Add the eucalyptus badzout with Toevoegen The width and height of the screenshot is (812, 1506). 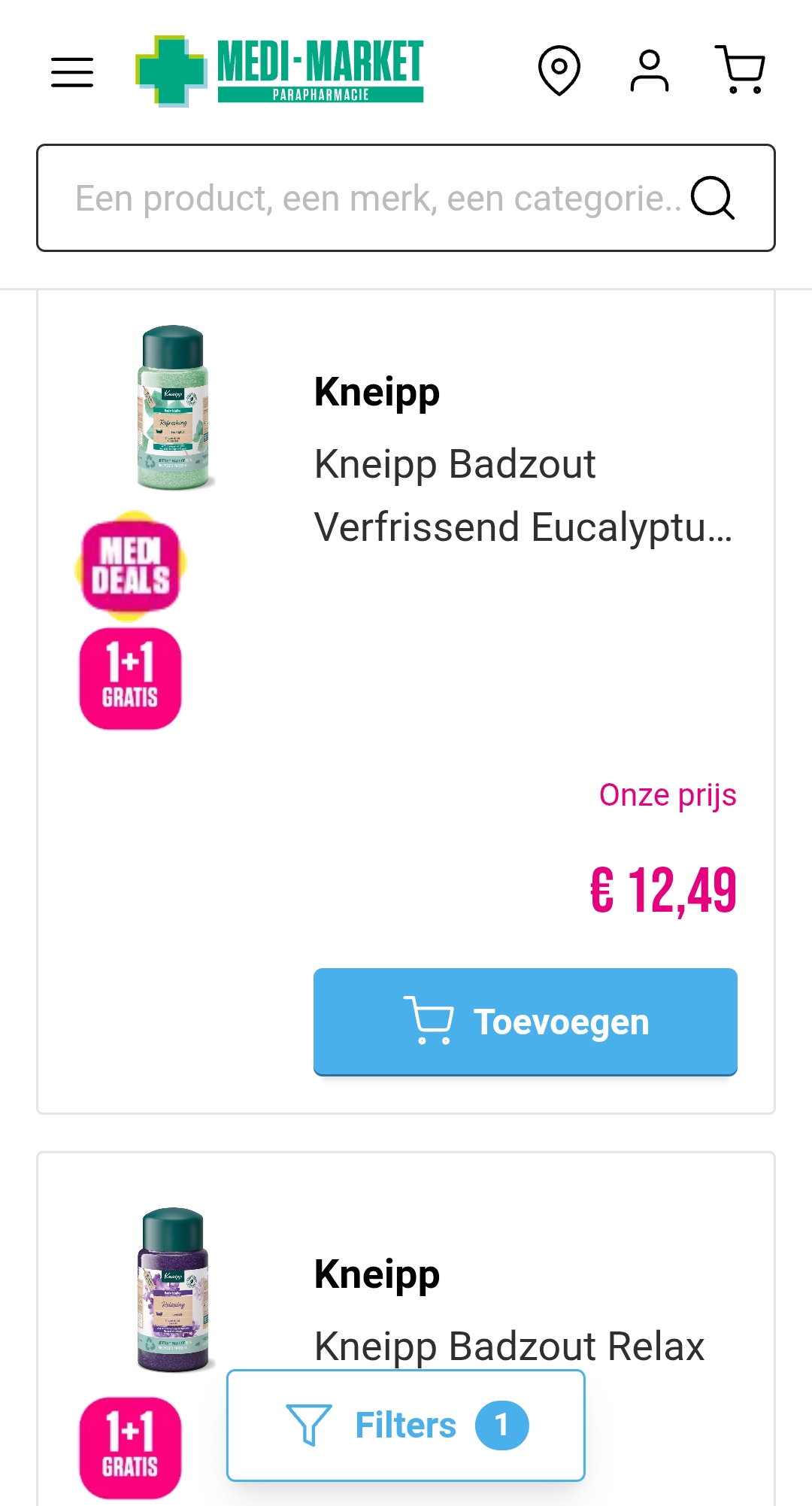(x=526, y=1021)
